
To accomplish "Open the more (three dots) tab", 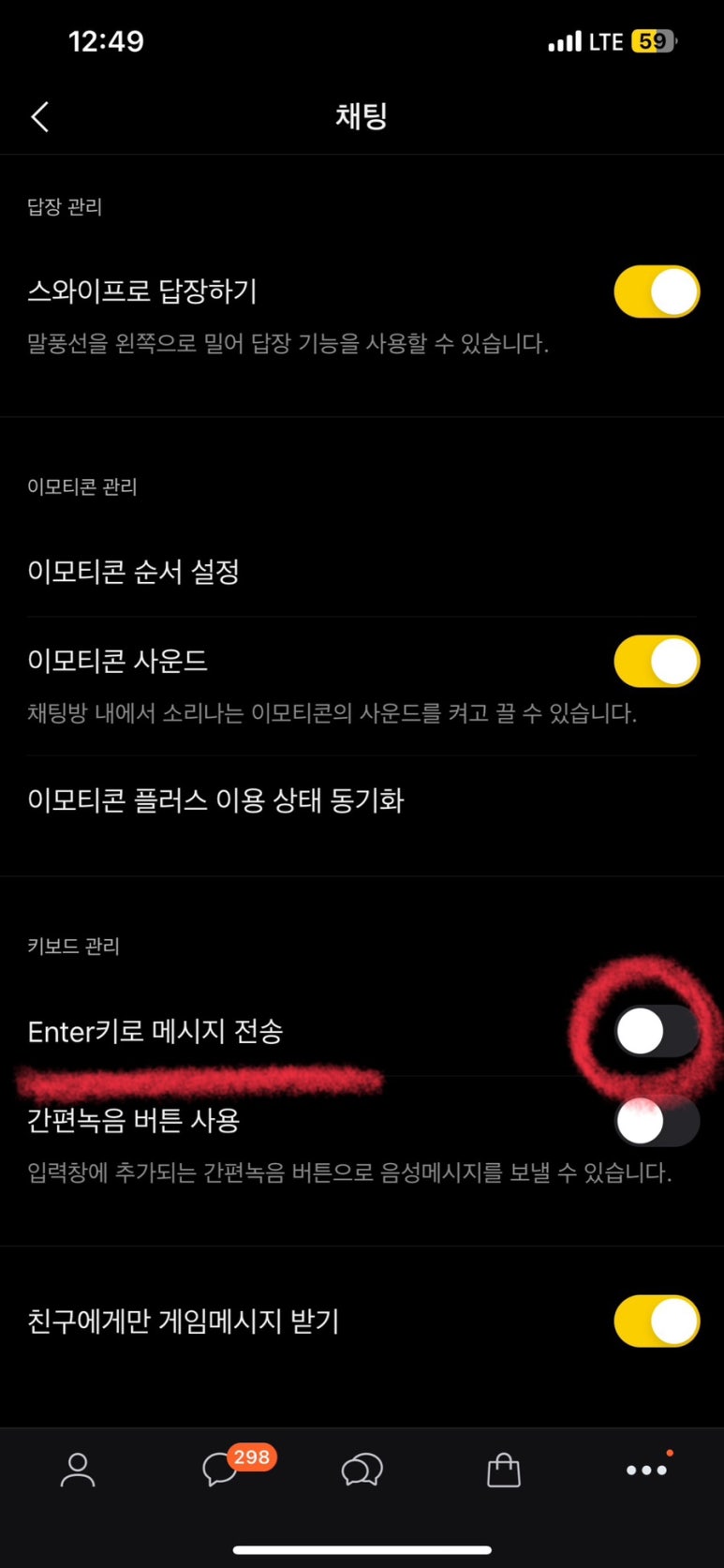I will 646,1470.
